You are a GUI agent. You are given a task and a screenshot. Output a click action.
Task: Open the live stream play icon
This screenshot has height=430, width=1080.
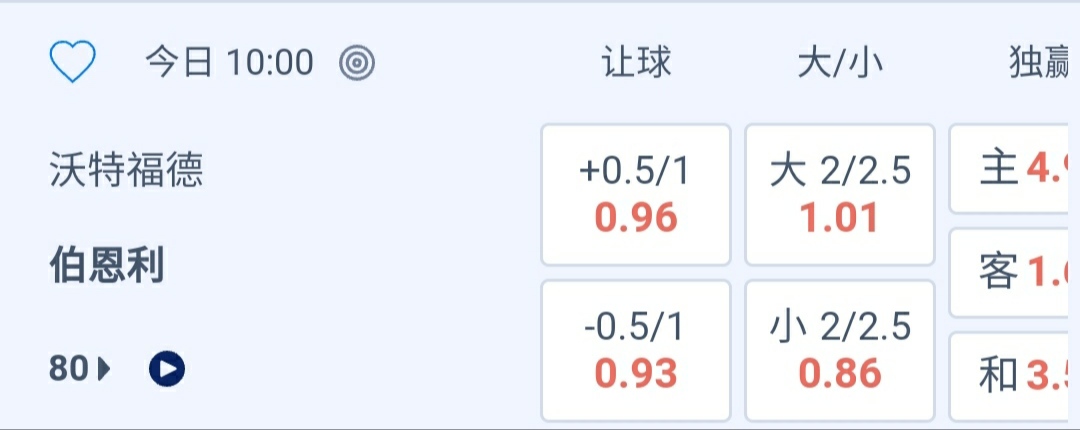point(167,370)
